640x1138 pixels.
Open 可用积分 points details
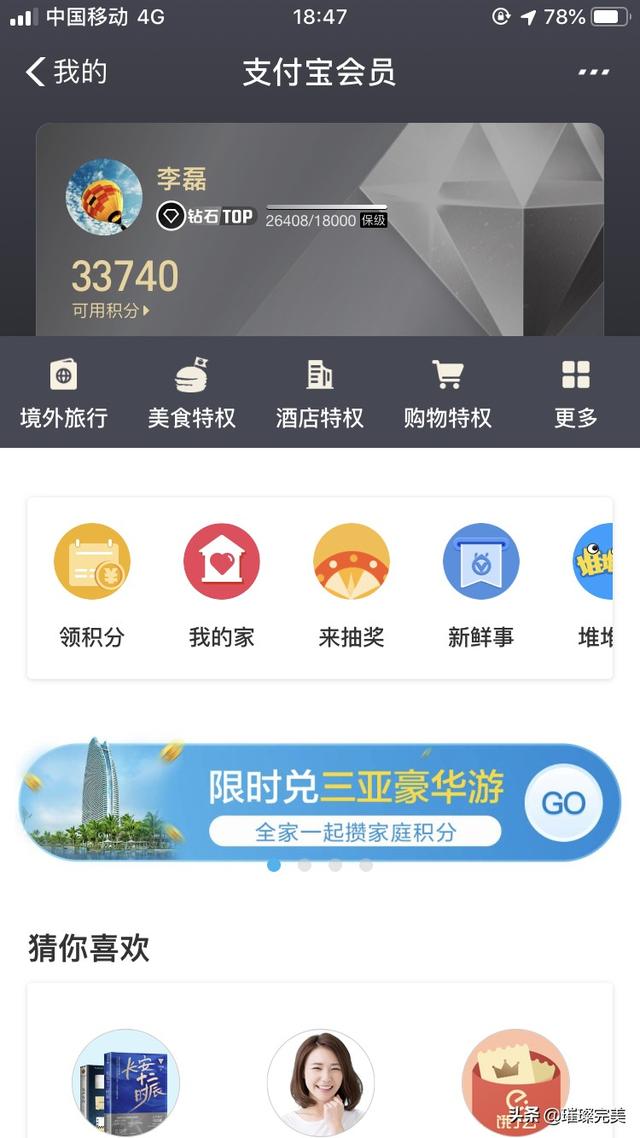point(110,311)
